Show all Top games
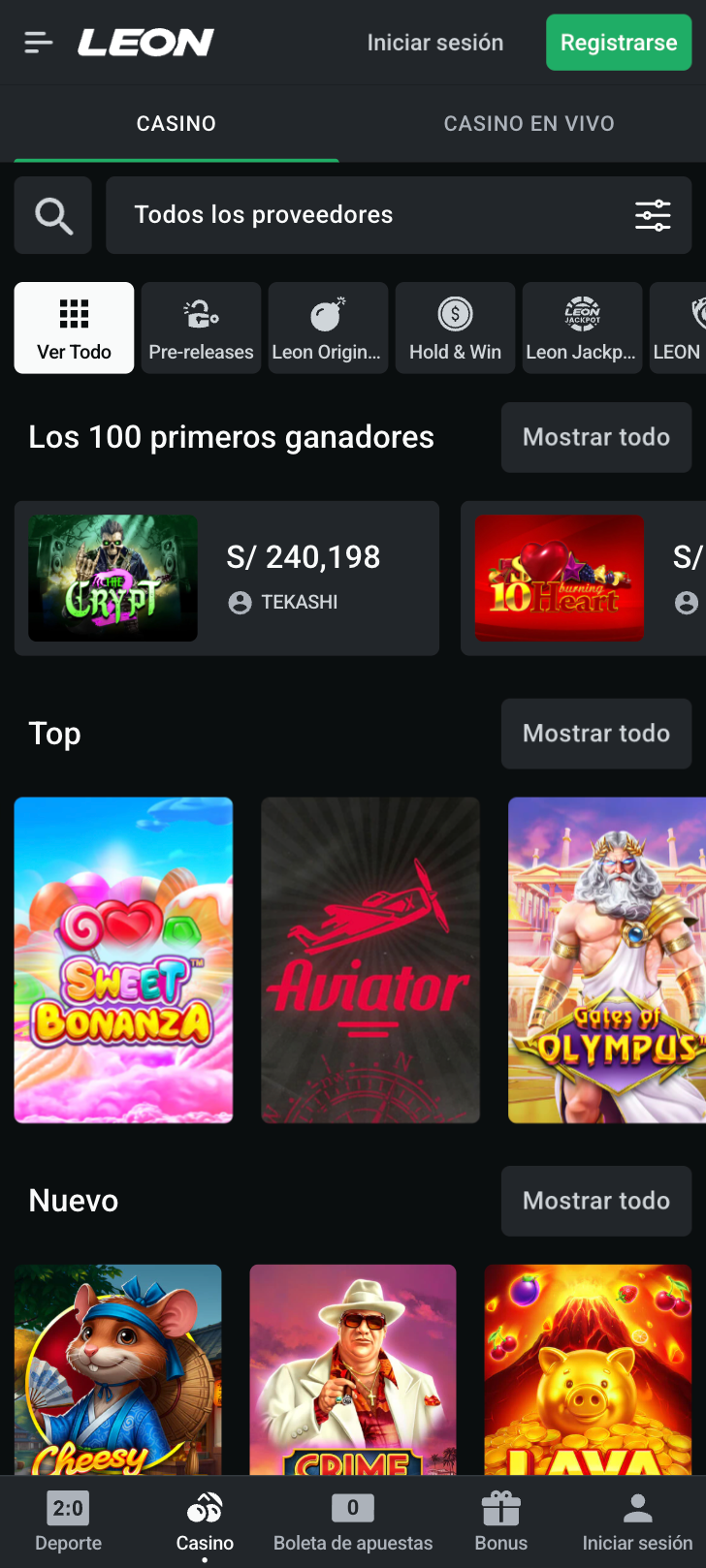 [x=596, y=734]
